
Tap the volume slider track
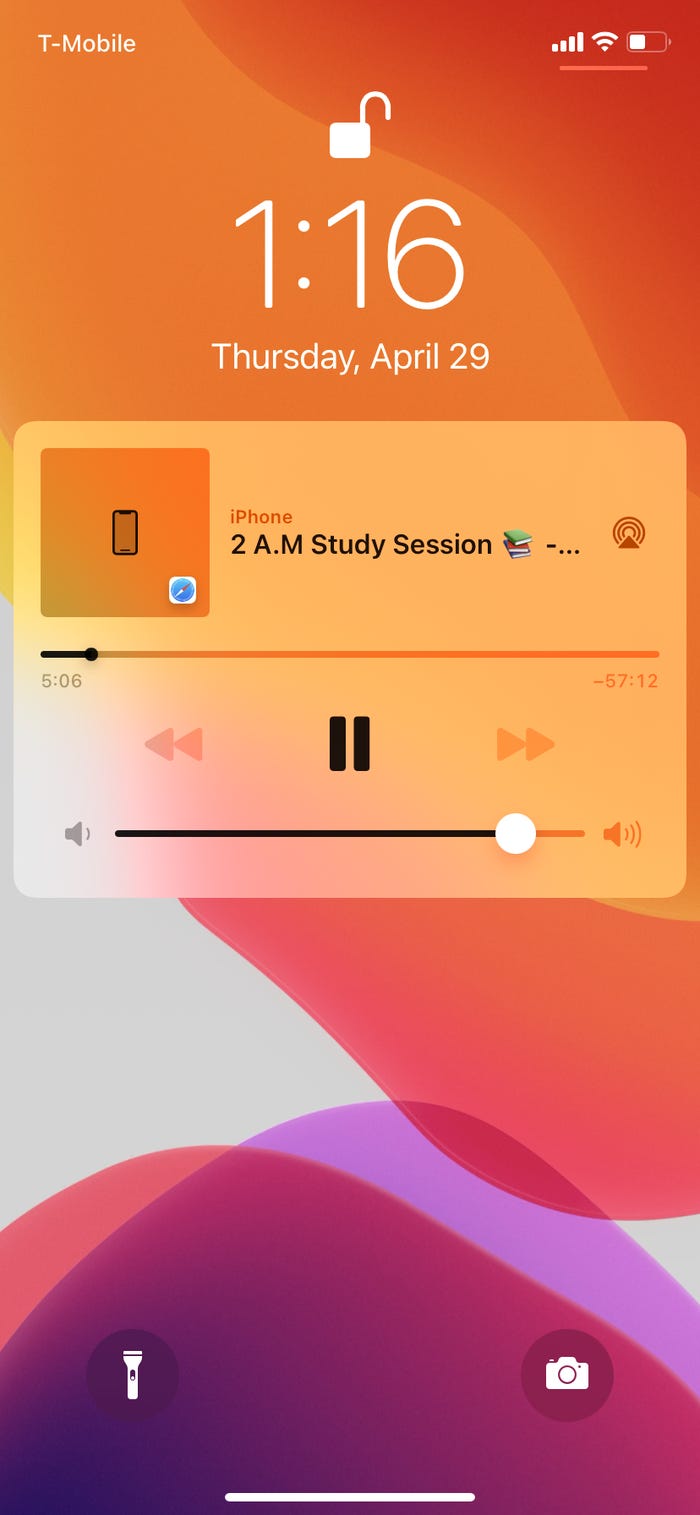(x=350, y=833)
